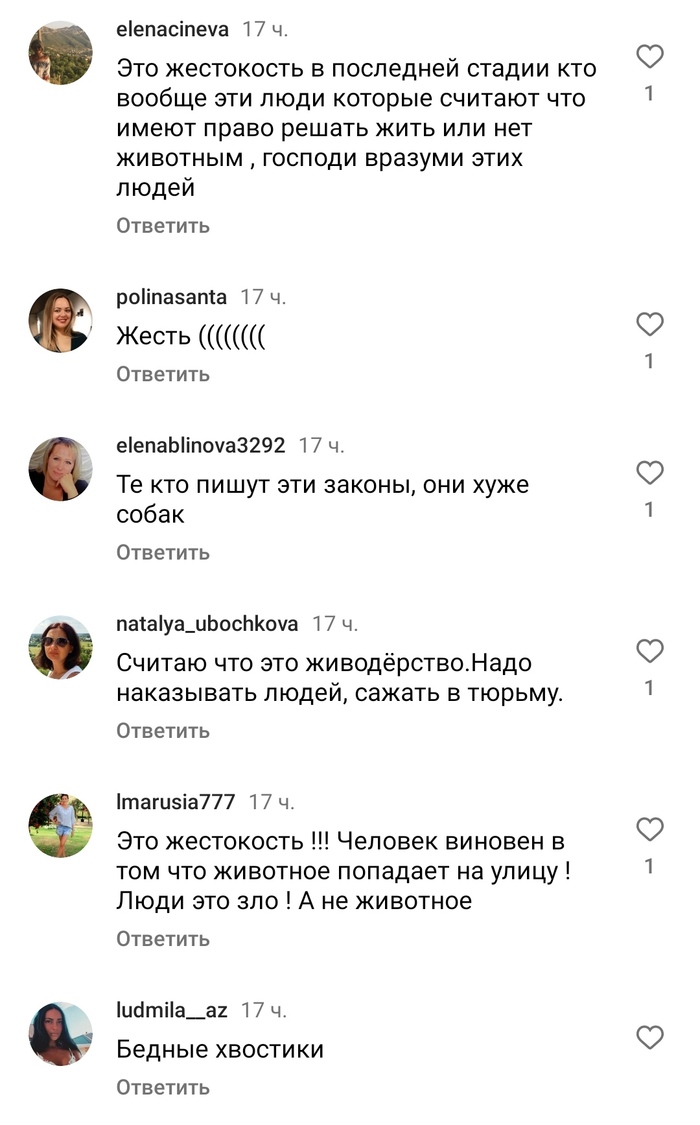Open elenacineva's profile picture

tap(60, 53)
